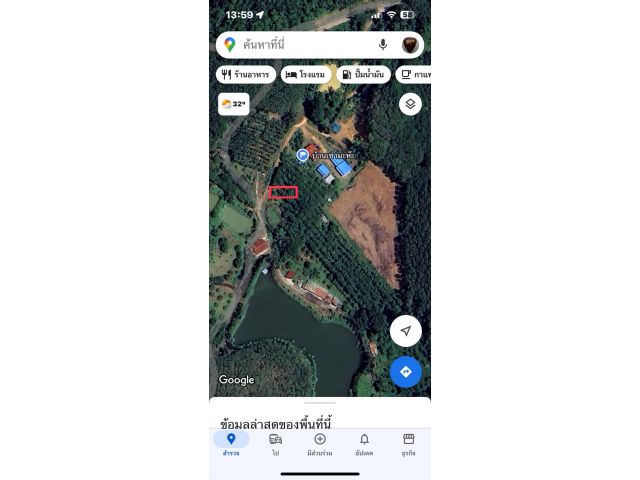Screen dimensions: 640x480
Task: Switch to the สำรวจ tab
Action: [231, 443]
